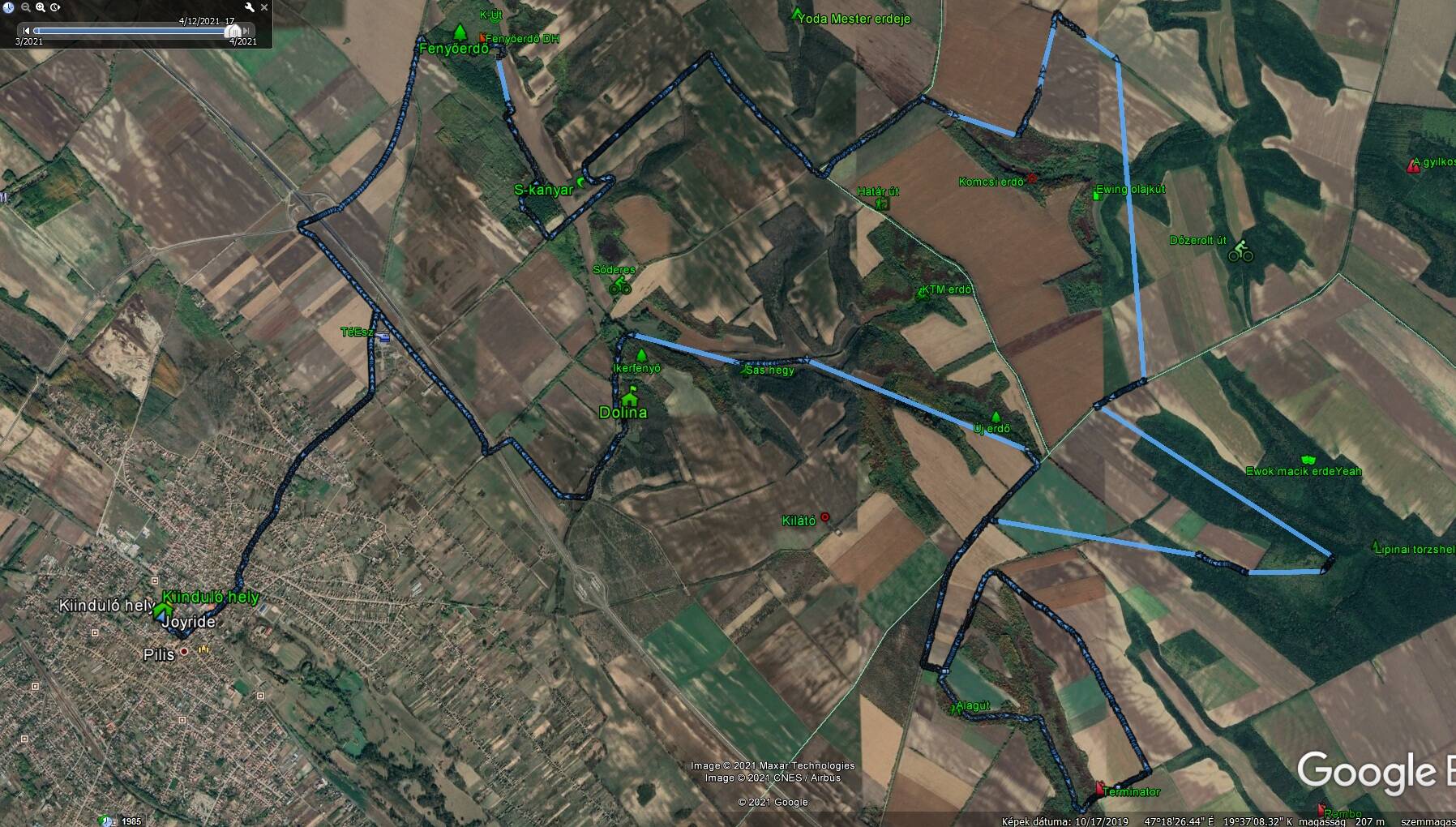
Task: Step the time slider backward
Action: click(x=26, y=31)
